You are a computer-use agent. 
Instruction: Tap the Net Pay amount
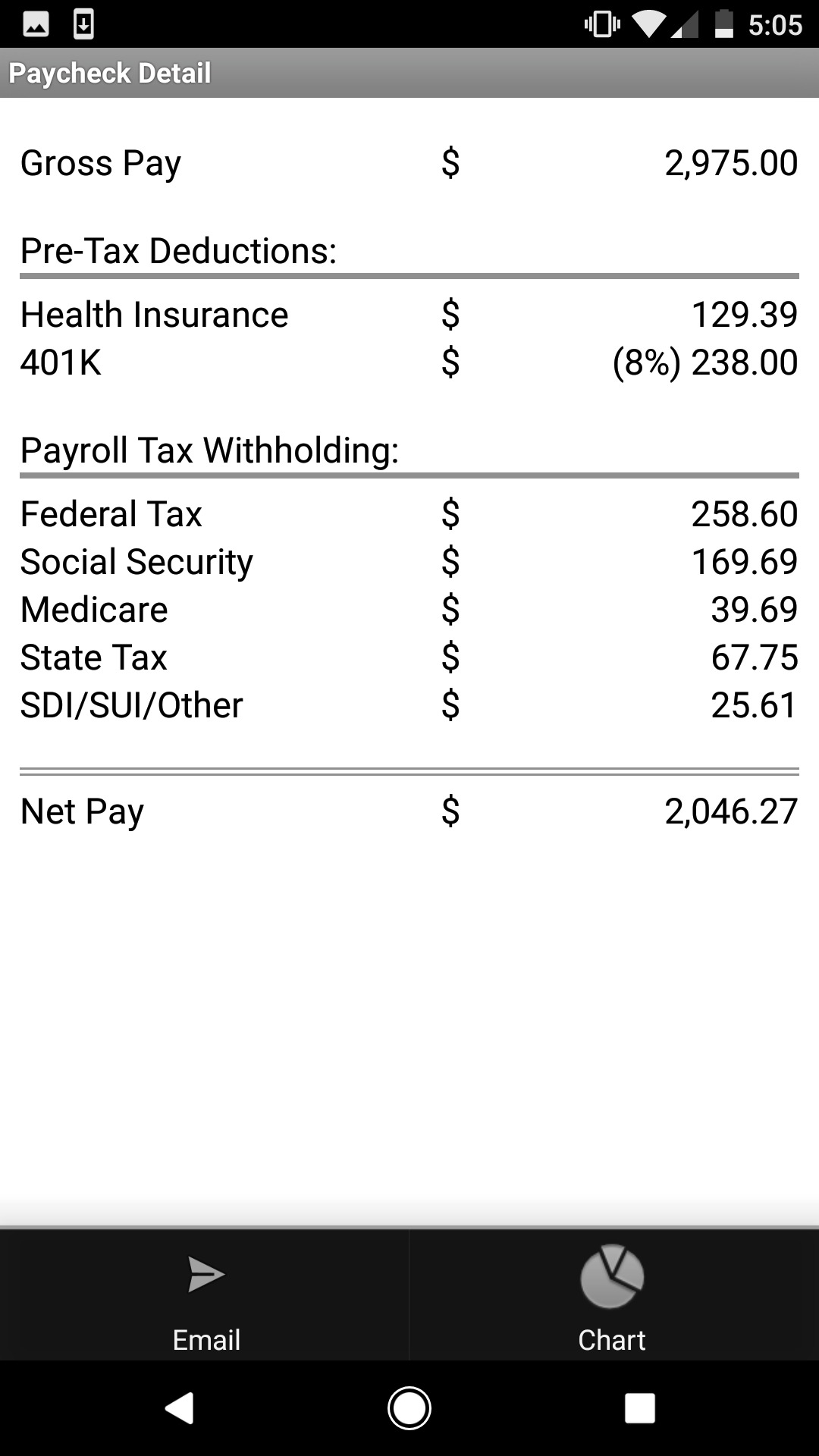[730, 812]
